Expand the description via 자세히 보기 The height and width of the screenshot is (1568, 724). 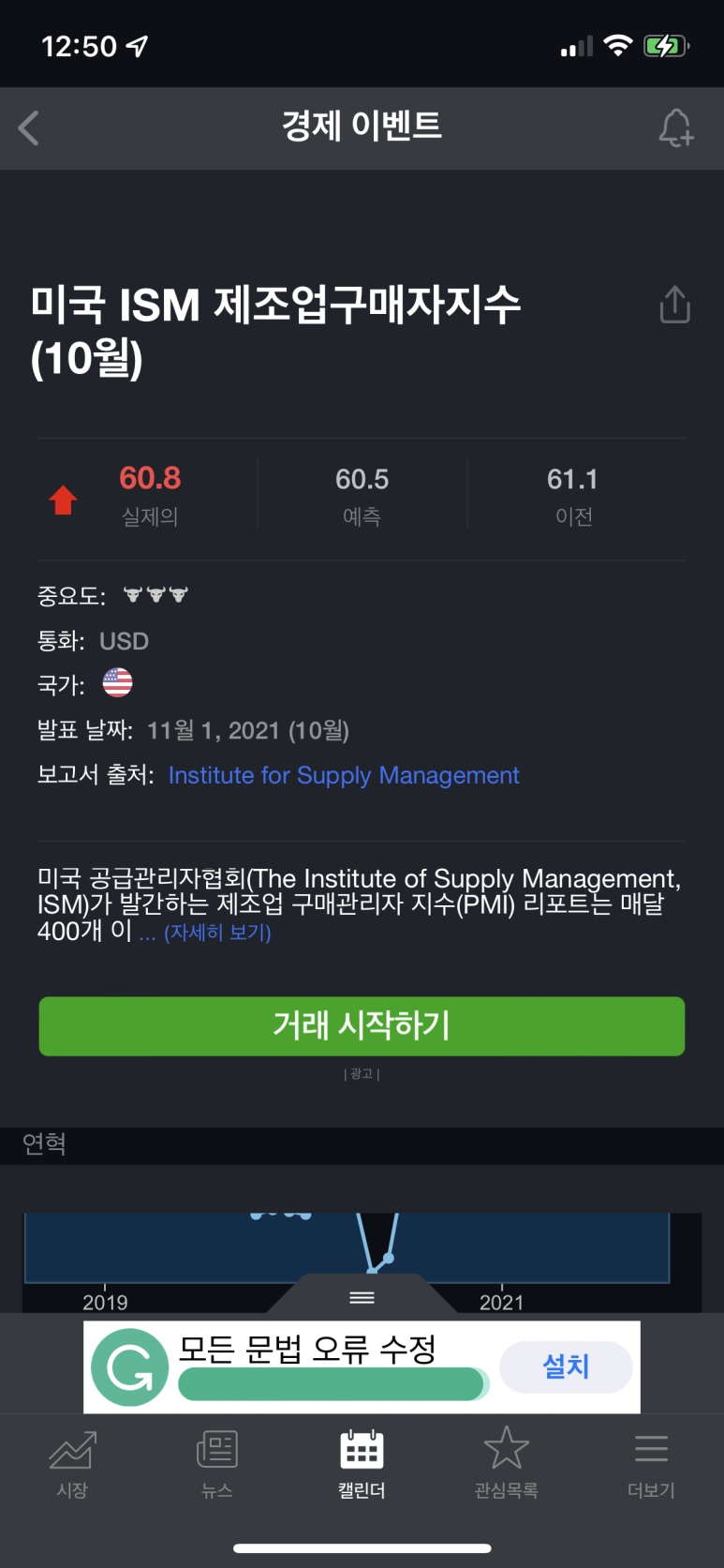click(217, 932)
